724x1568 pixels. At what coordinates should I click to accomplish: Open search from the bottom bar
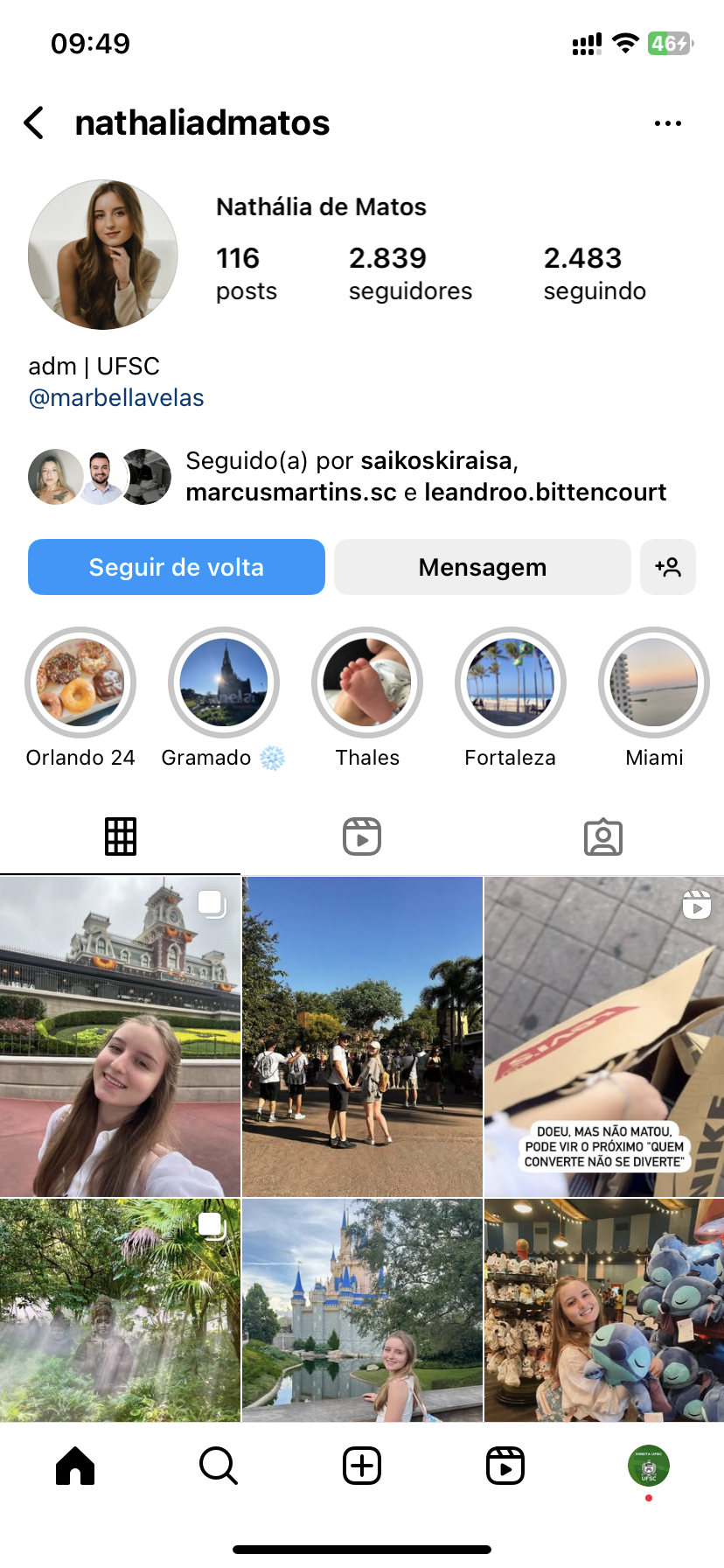point(219,1466)
